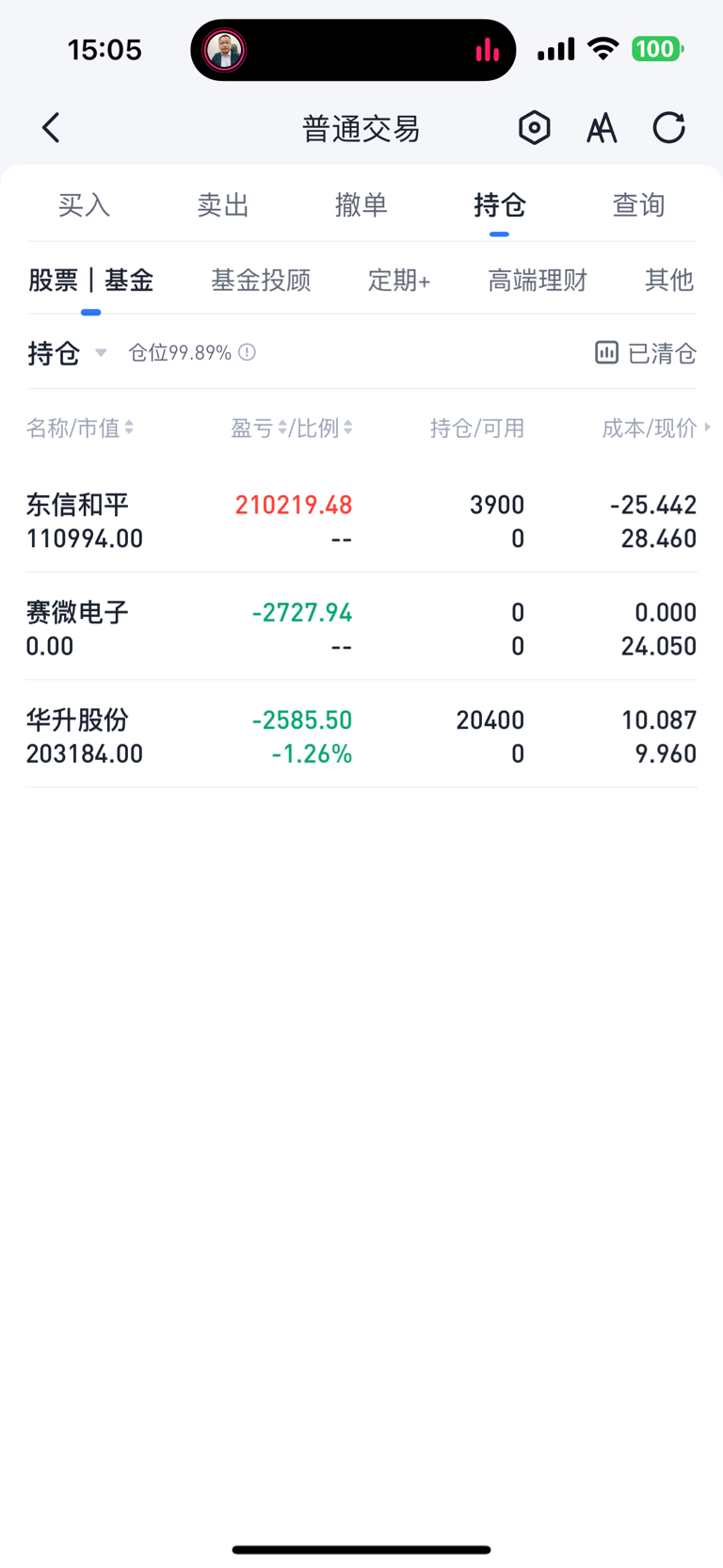Screen dimensions: 723x1568
Task: Switch to the 卖出 tab
Action: click(223, 204)
